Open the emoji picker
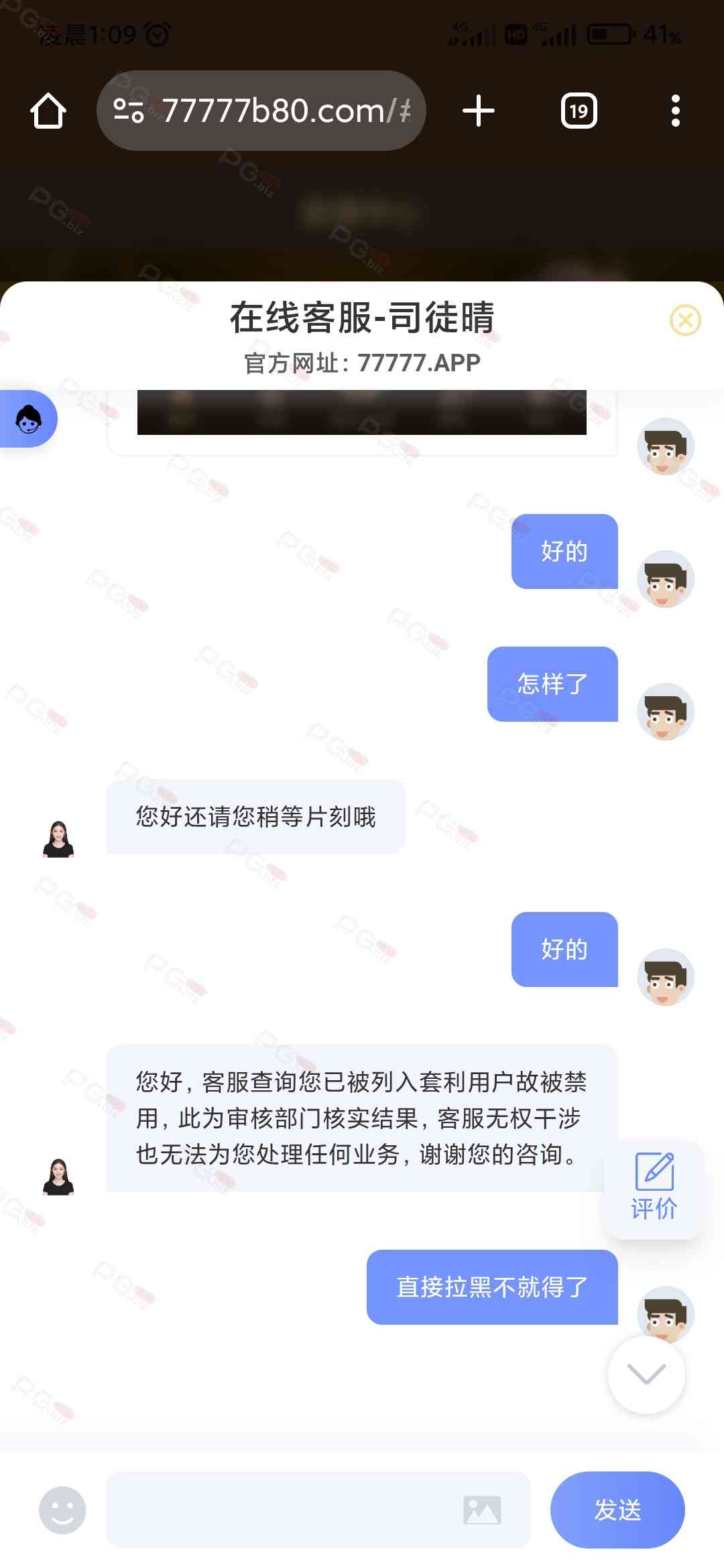Screen dimensions: 724x1568 (62, 1510)
